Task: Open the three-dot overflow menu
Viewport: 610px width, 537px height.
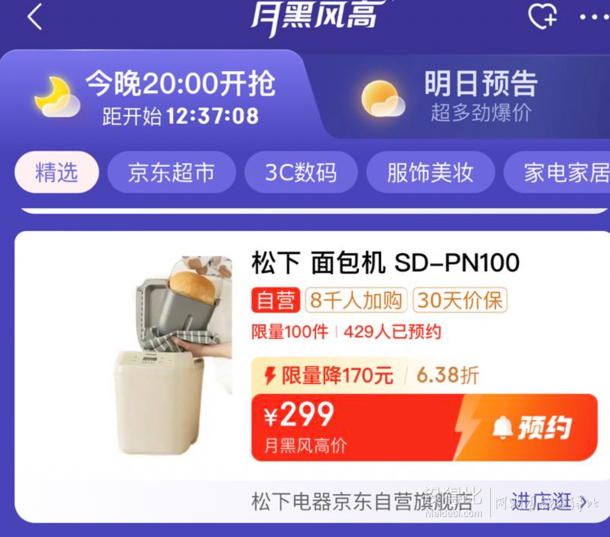Action: [x=593, y=17]
